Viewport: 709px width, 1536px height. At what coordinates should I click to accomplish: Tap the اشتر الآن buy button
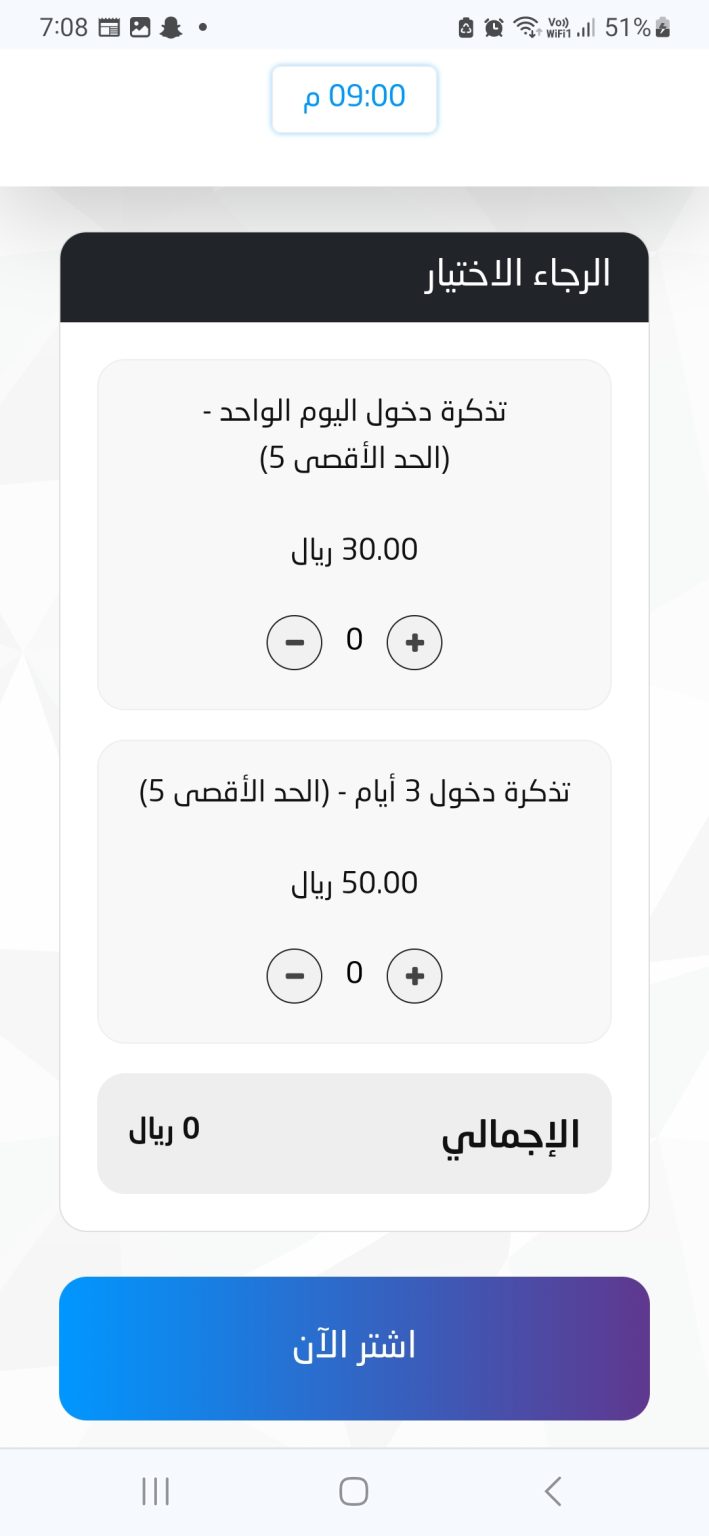(354, 1348)
